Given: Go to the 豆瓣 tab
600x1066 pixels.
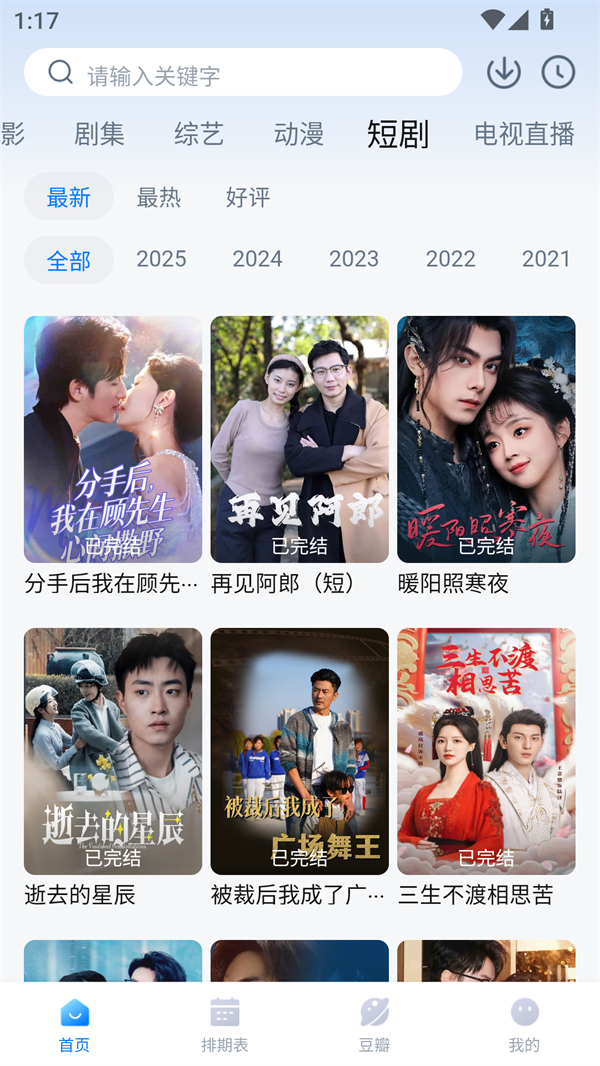Looking at the screenshot, I should [x=375, y=1025].
